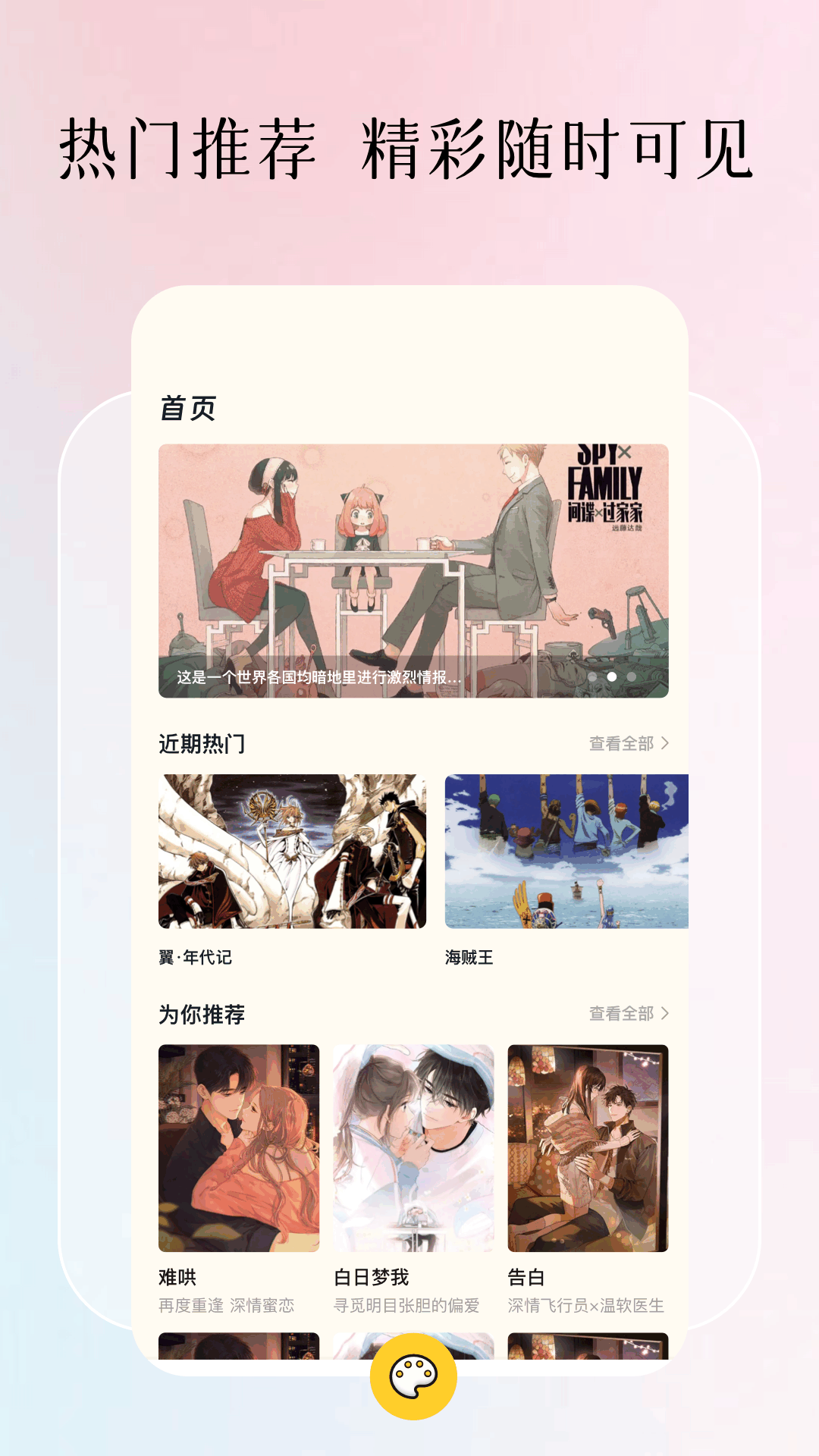This screenshot has width=819, height=1456.
Task: Expand 为你推荐 with its right chevron
Action: (666, 1012)
